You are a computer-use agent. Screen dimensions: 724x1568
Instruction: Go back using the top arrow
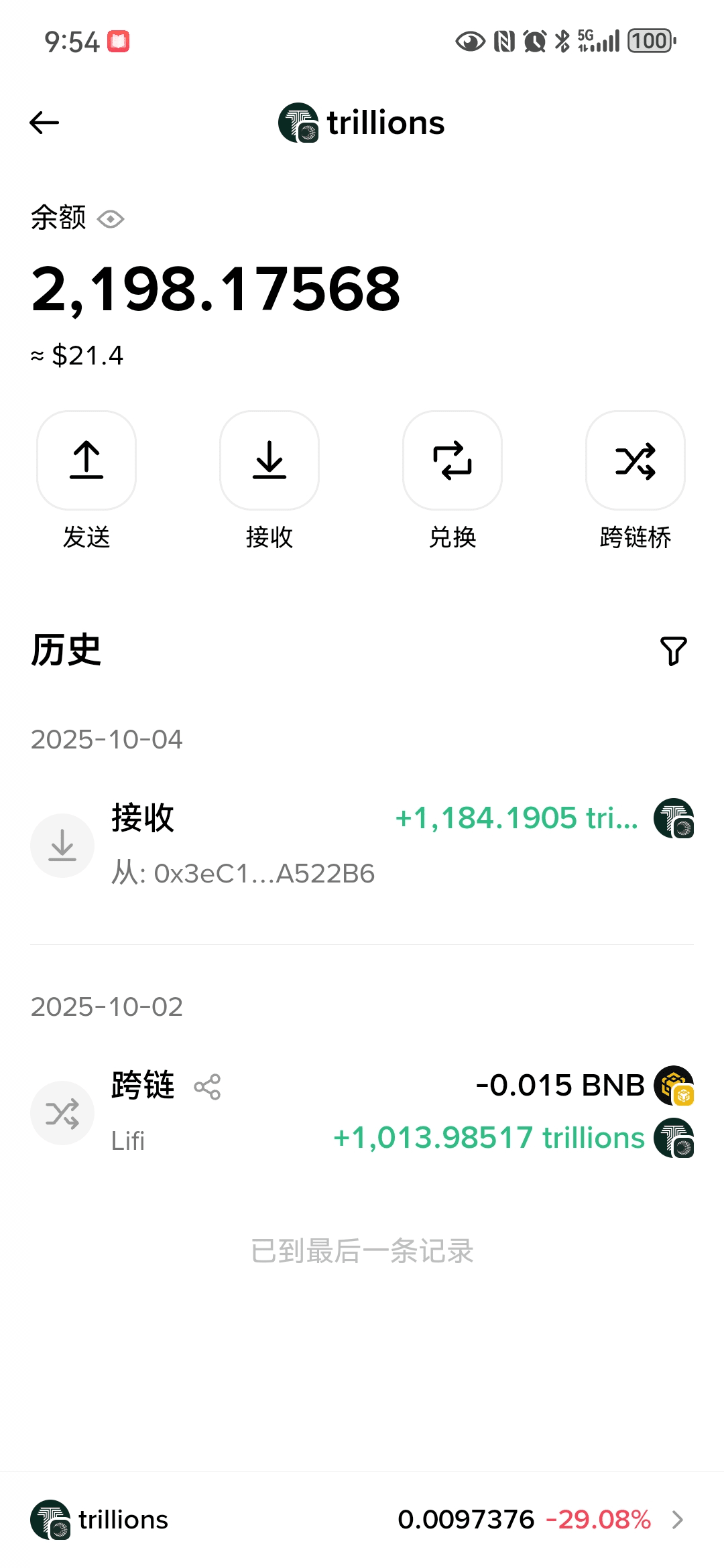(45, 123)
